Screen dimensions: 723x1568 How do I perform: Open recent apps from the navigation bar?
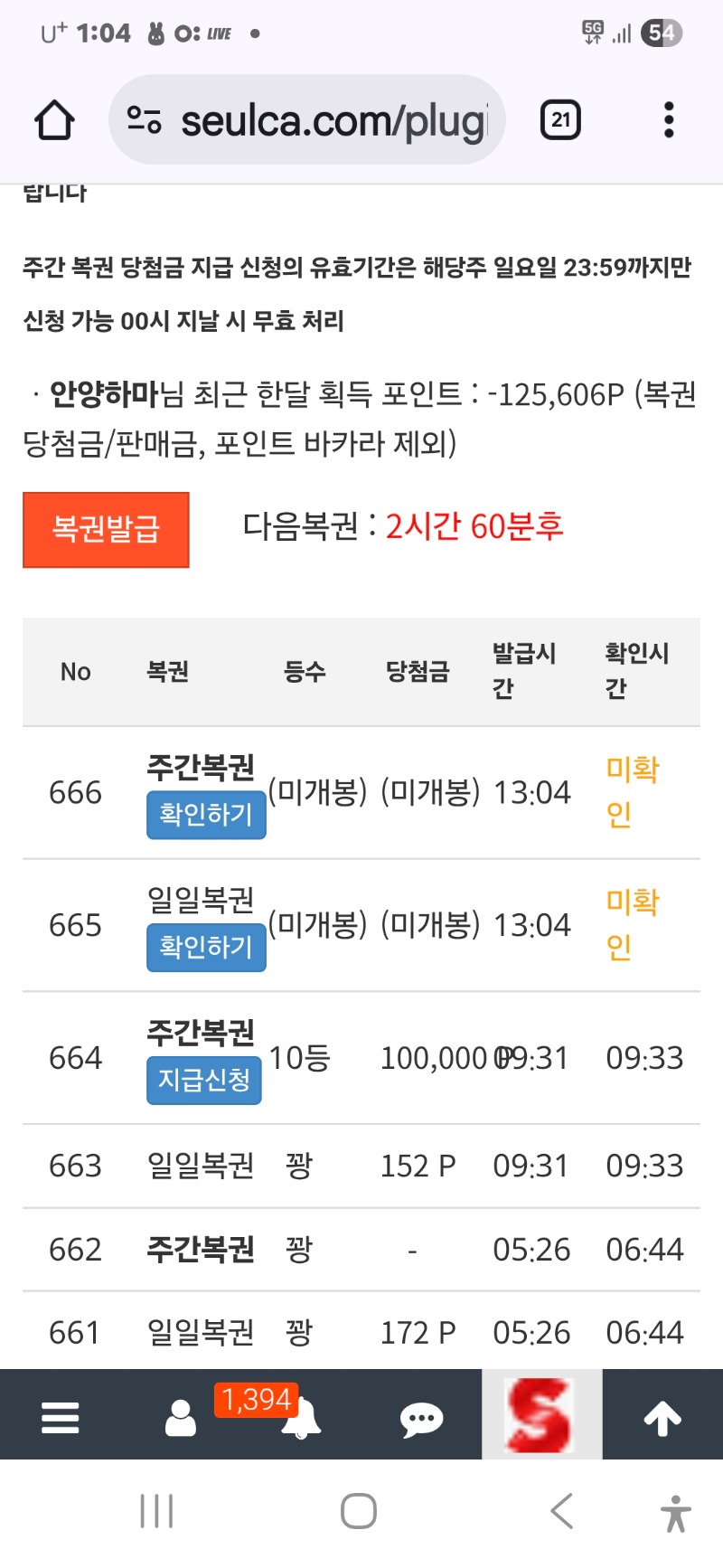click(x=156, y=1511)
